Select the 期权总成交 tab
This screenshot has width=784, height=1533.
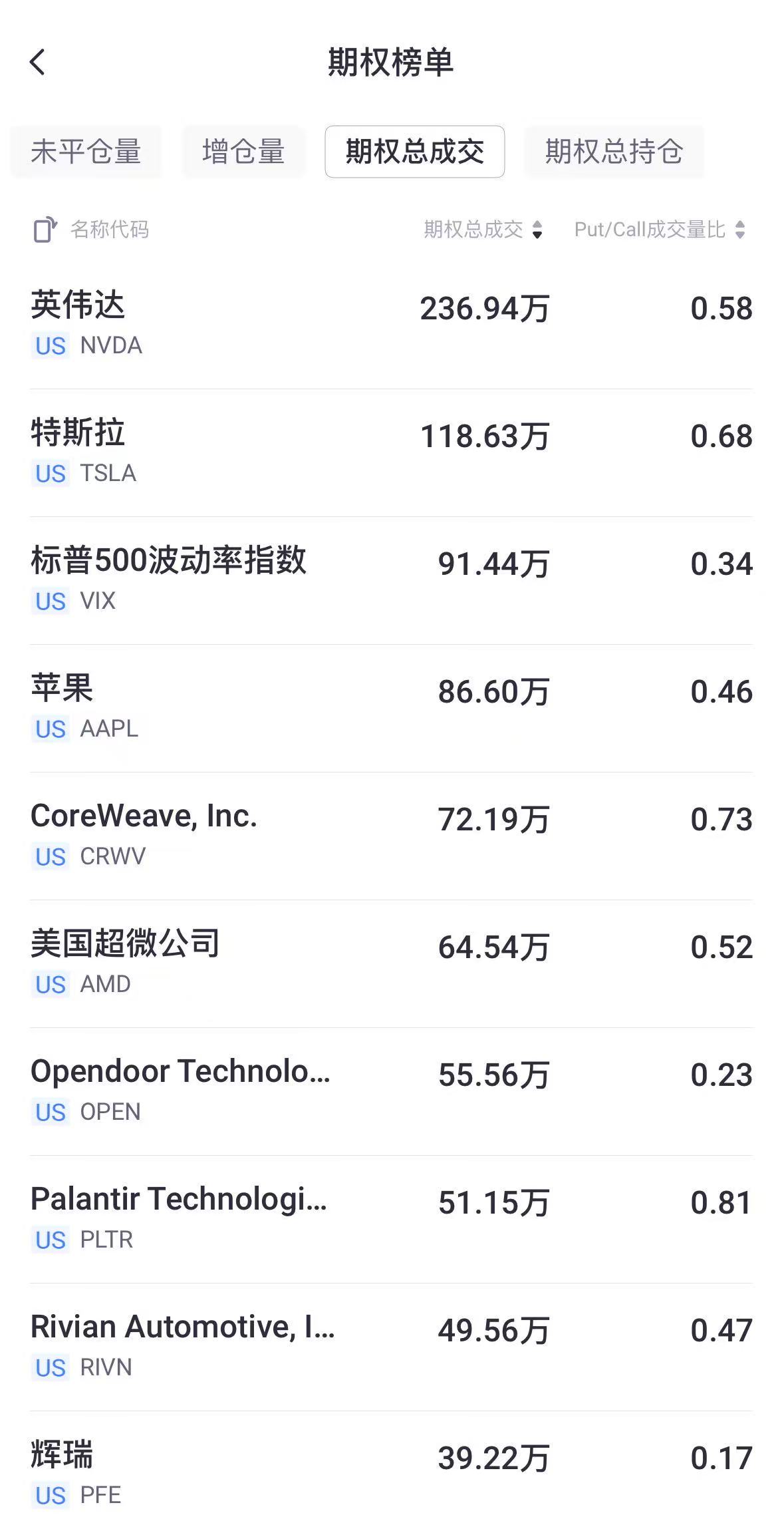414,152
